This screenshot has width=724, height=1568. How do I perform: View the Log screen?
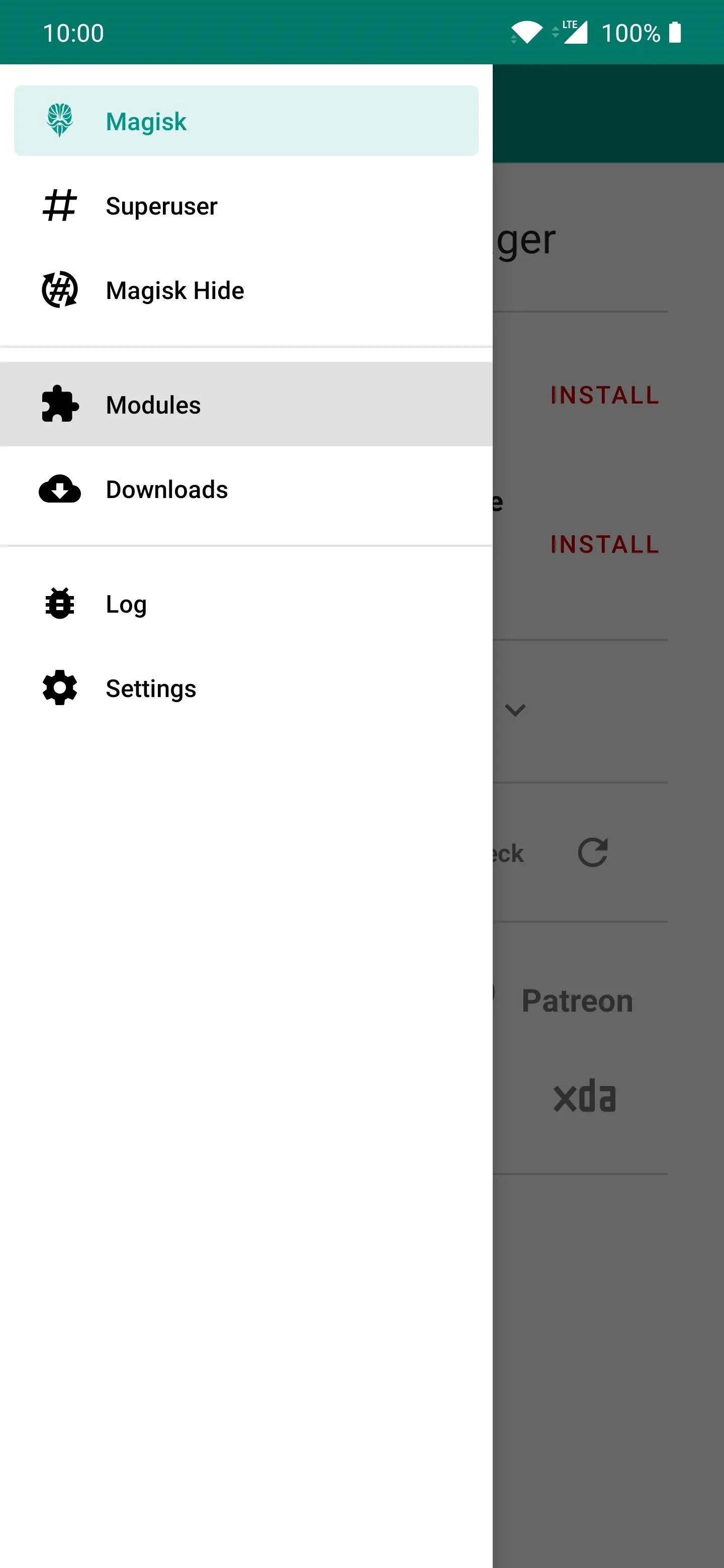[x=246, y=604]
